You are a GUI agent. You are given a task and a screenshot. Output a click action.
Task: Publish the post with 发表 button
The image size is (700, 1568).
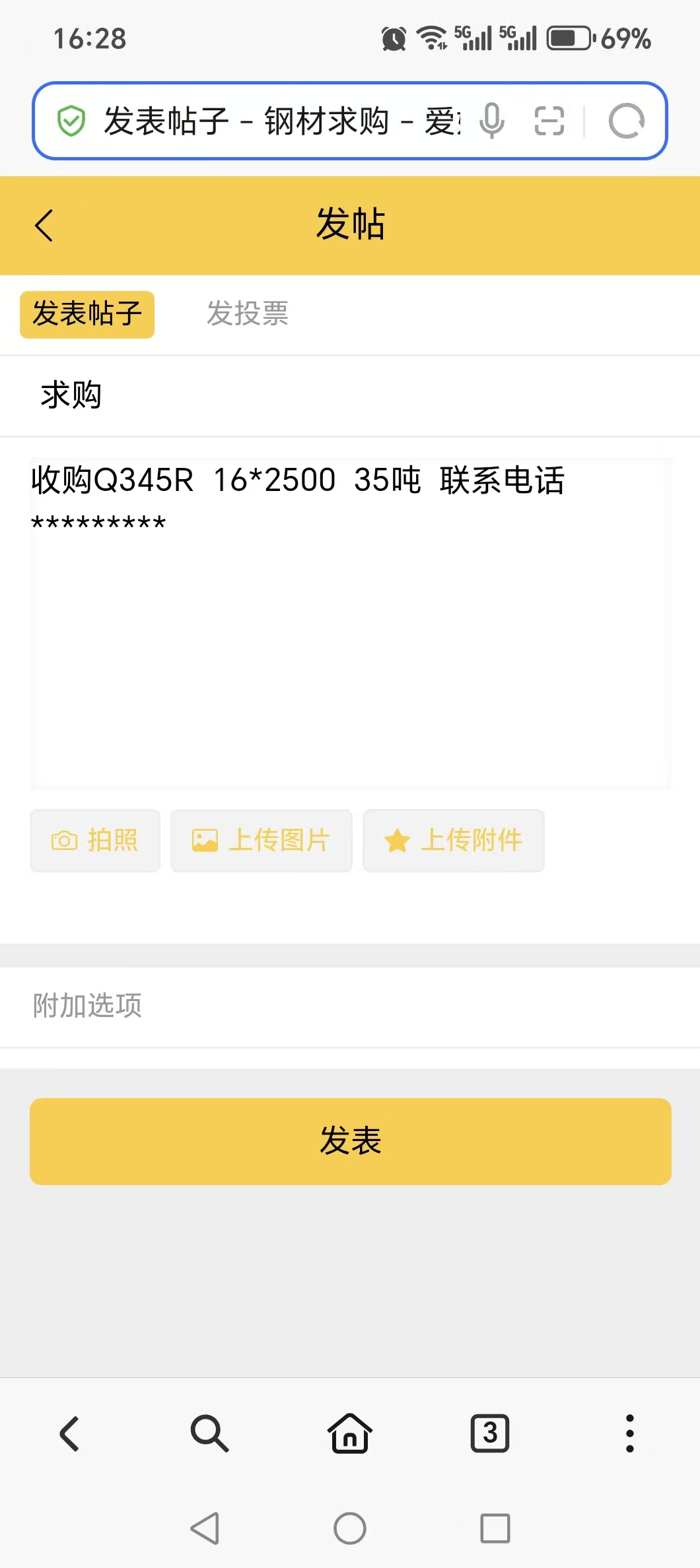pos(350,1141)
